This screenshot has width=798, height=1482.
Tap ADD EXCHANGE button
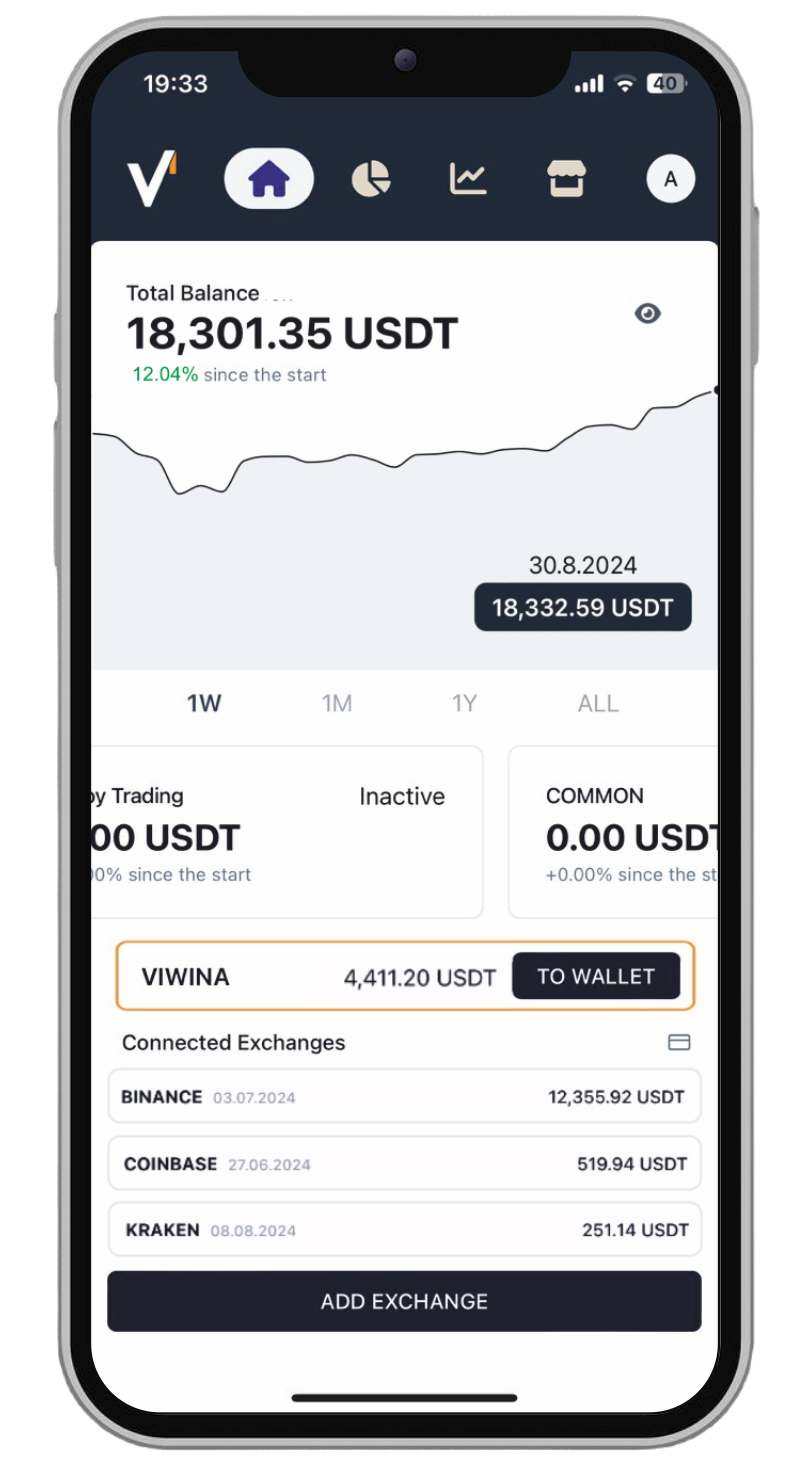(404, 1301)
